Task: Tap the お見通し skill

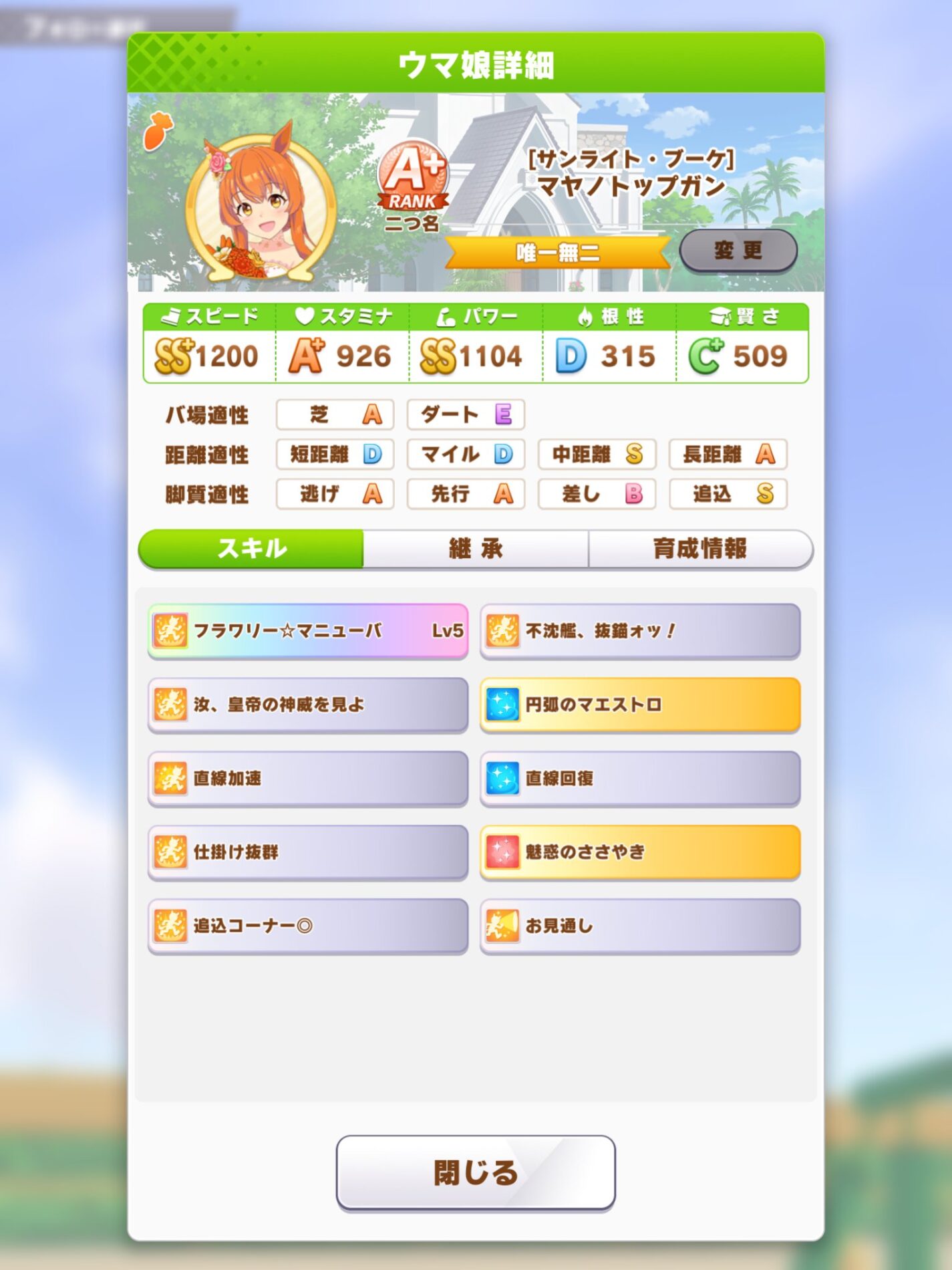Action: point(640,926)
